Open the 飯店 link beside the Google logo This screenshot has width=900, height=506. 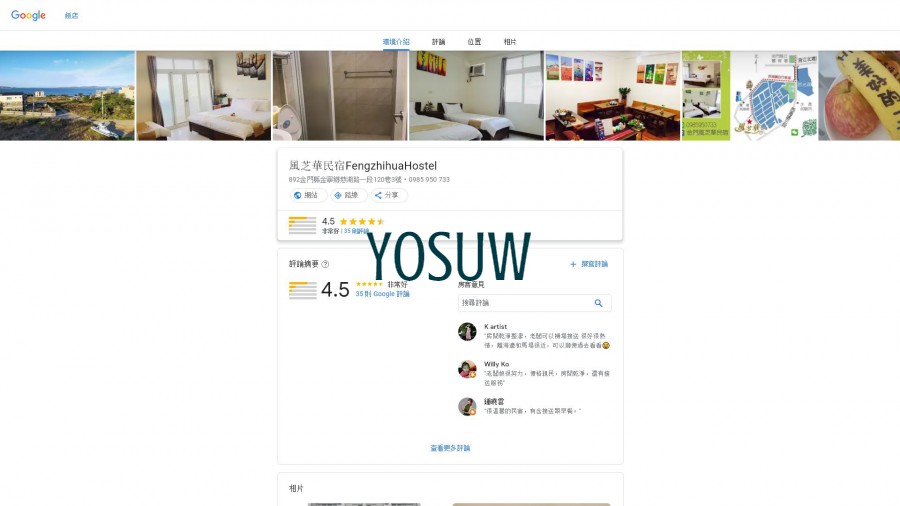point(71,16)
